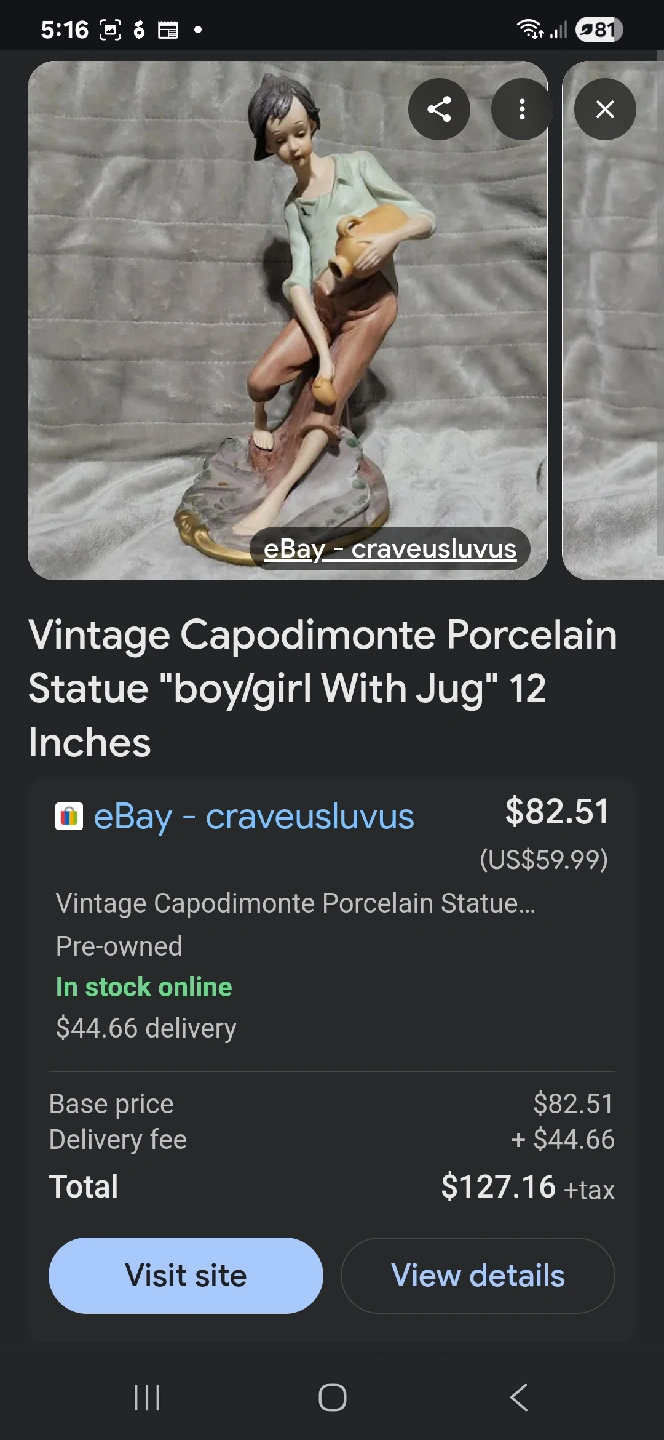Viewport: 664px width, 1440px height.
Task: Open the recent apps overview
Action: (147, 1397)
